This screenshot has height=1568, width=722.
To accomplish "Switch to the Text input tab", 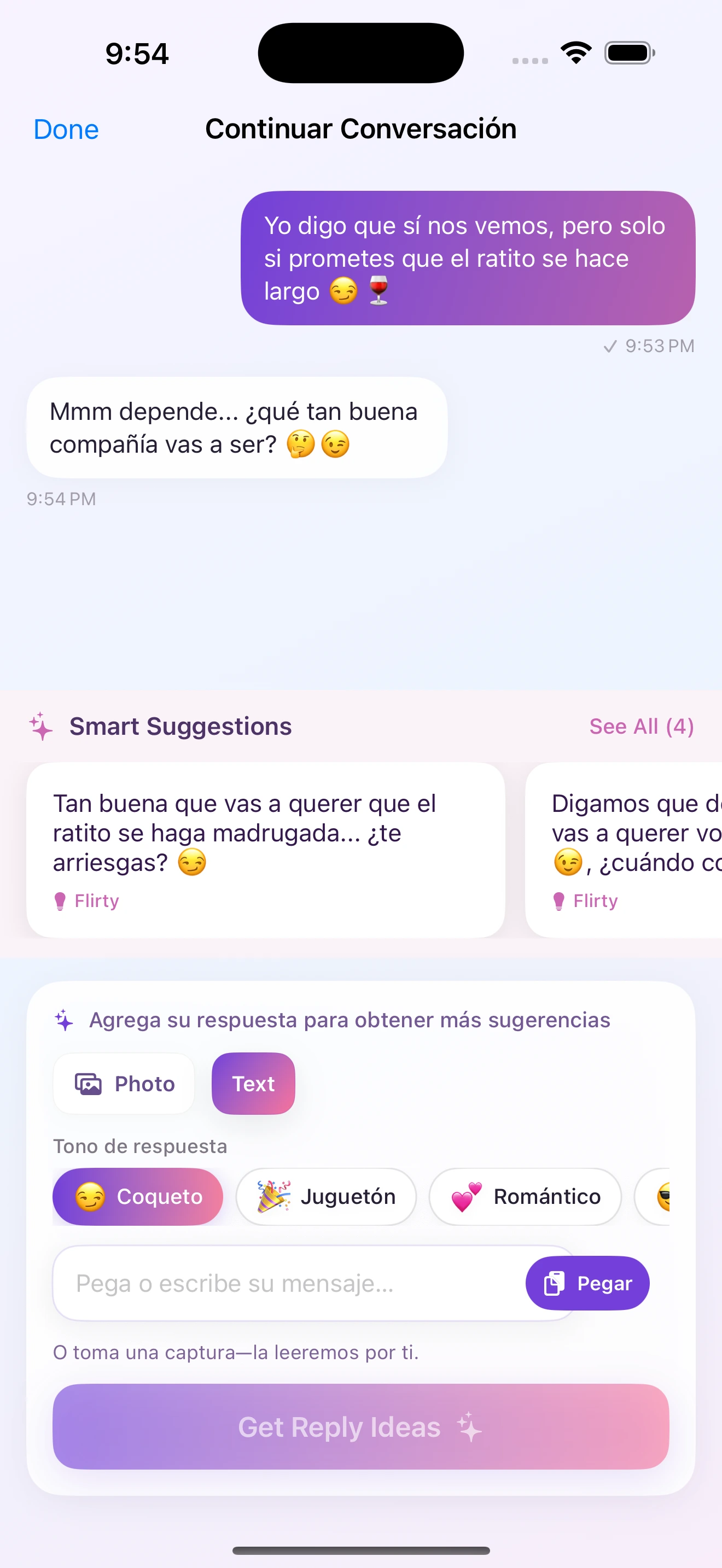I will pos(253,1084).
